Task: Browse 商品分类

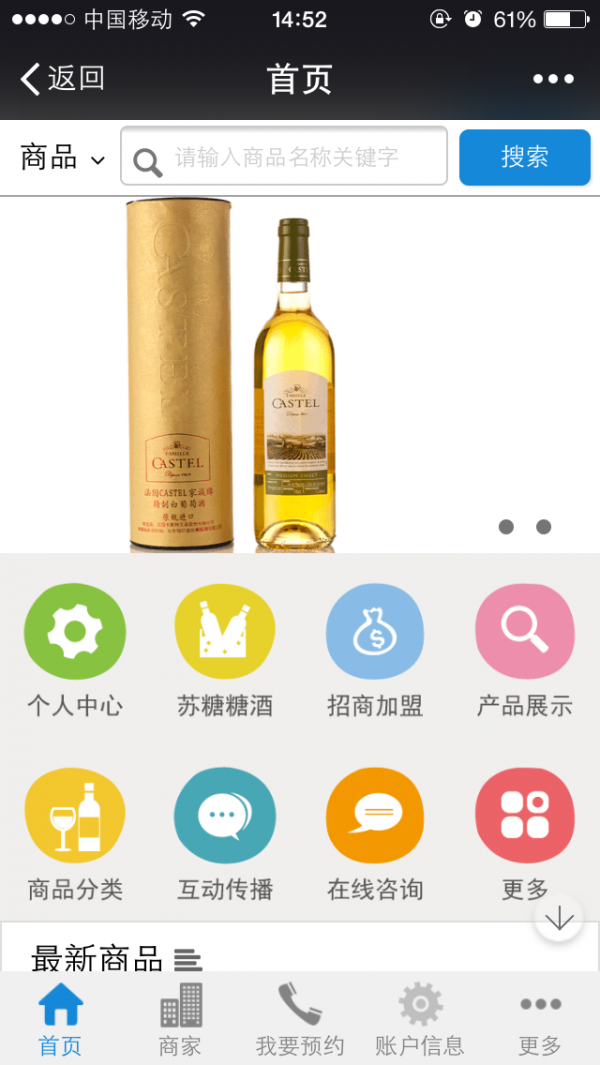Action: pyautogui.click(x=75, y=817)
